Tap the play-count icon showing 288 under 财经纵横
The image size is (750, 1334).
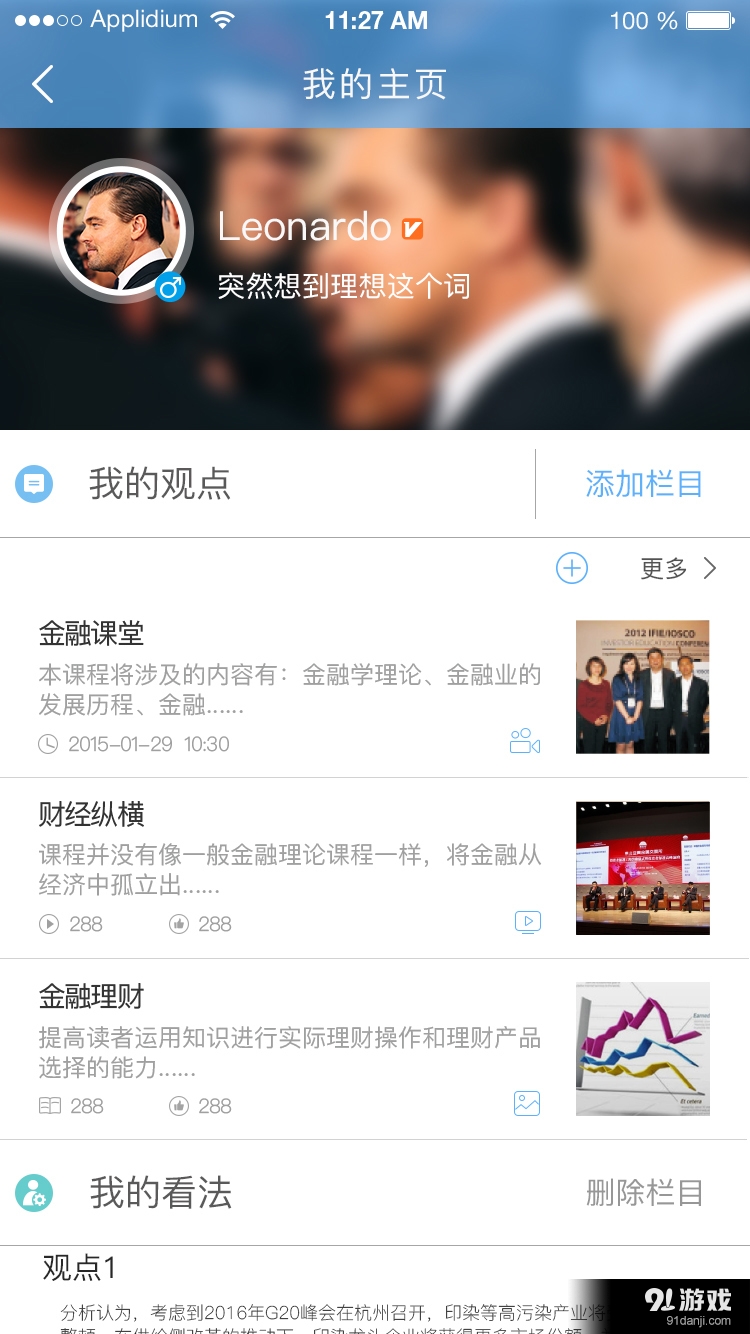coord(49,923)
